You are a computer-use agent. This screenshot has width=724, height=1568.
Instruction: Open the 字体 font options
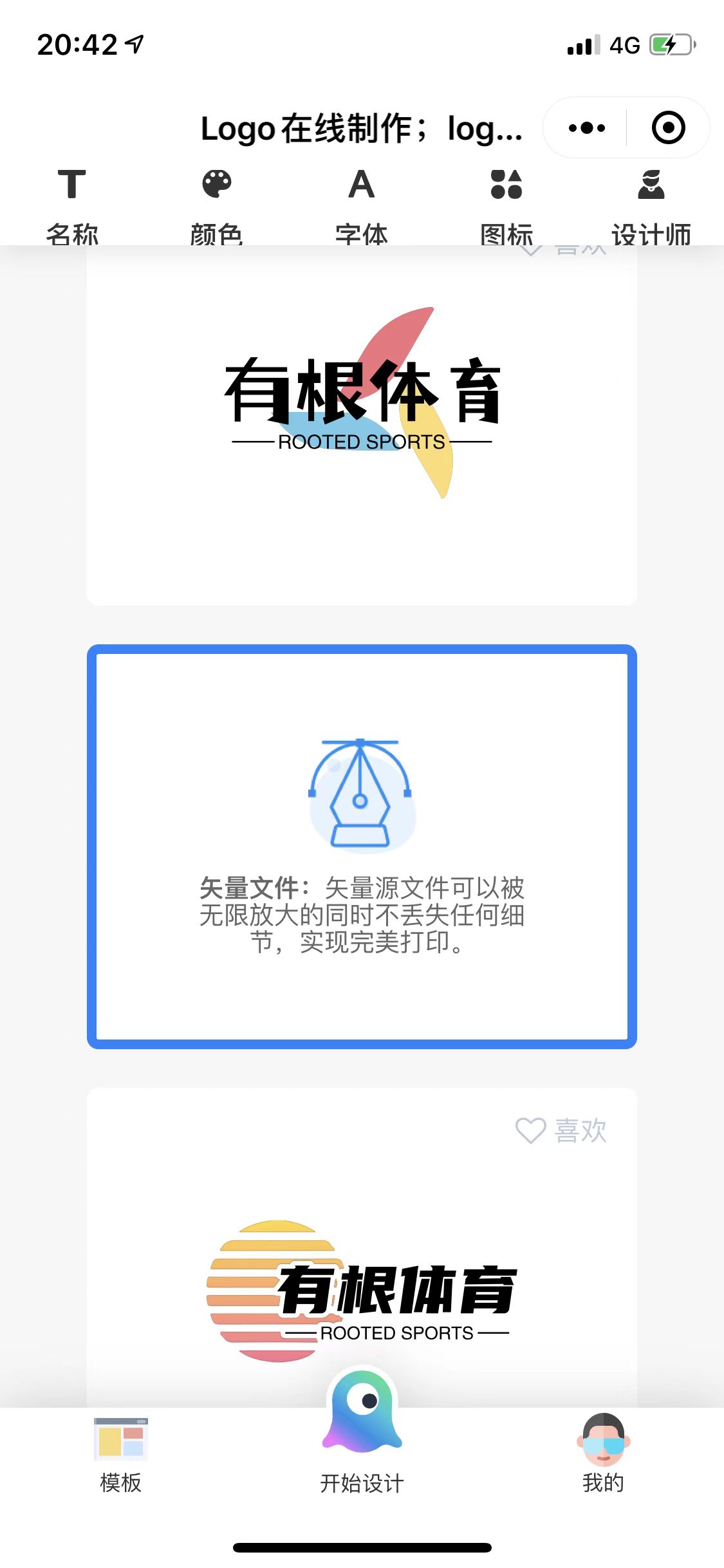point(361,206)
